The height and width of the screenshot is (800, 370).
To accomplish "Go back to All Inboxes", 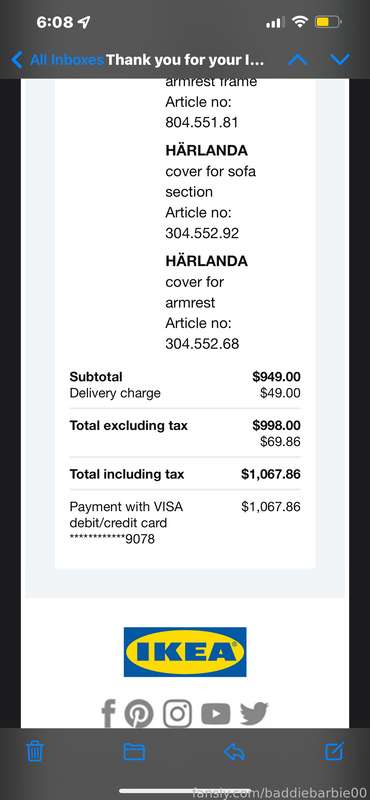I will coord(57,60).
